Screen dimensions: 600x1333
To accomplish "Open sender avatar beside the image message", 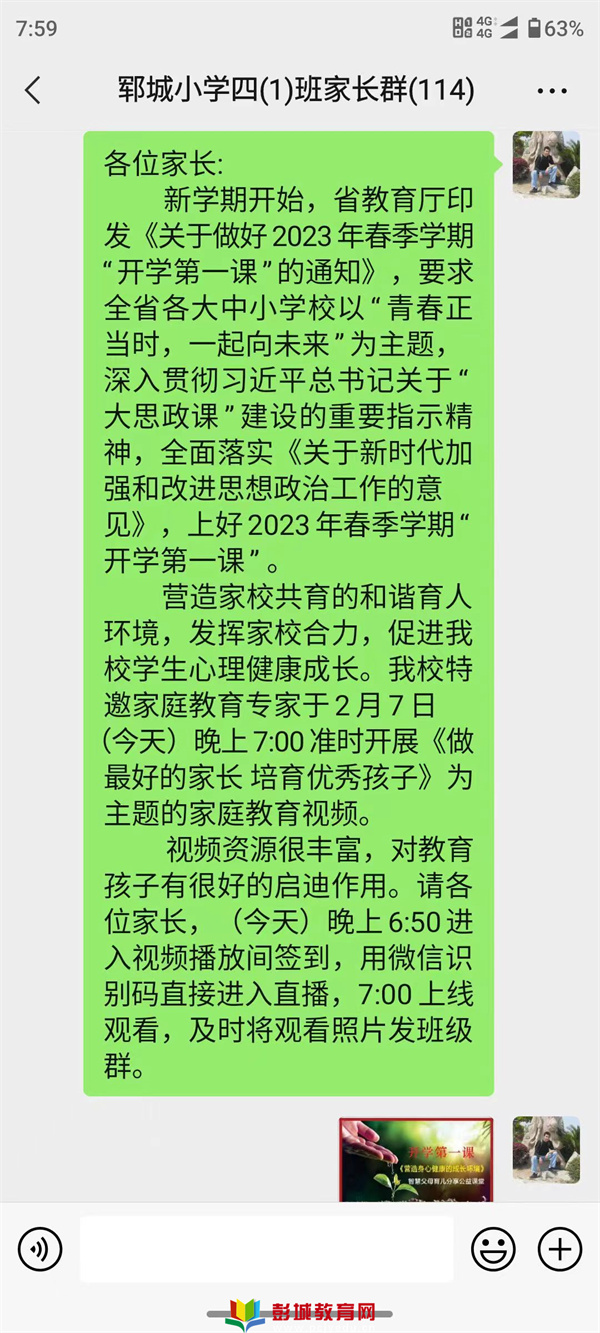I will point(546,1150).
